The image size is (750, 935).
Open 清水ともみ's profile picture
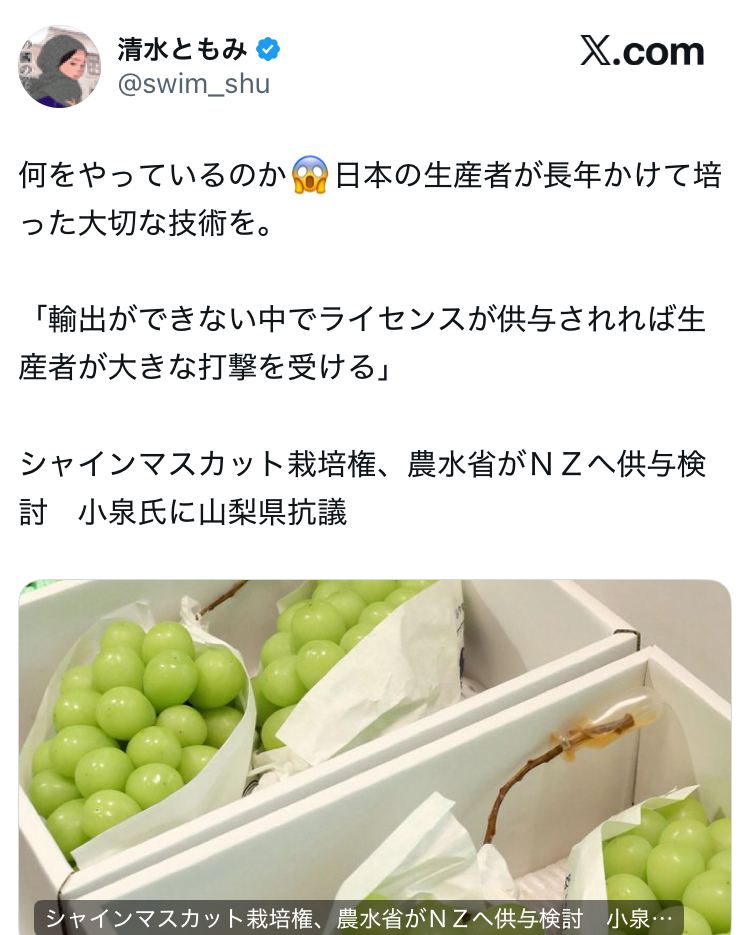[x=59, y=66]
